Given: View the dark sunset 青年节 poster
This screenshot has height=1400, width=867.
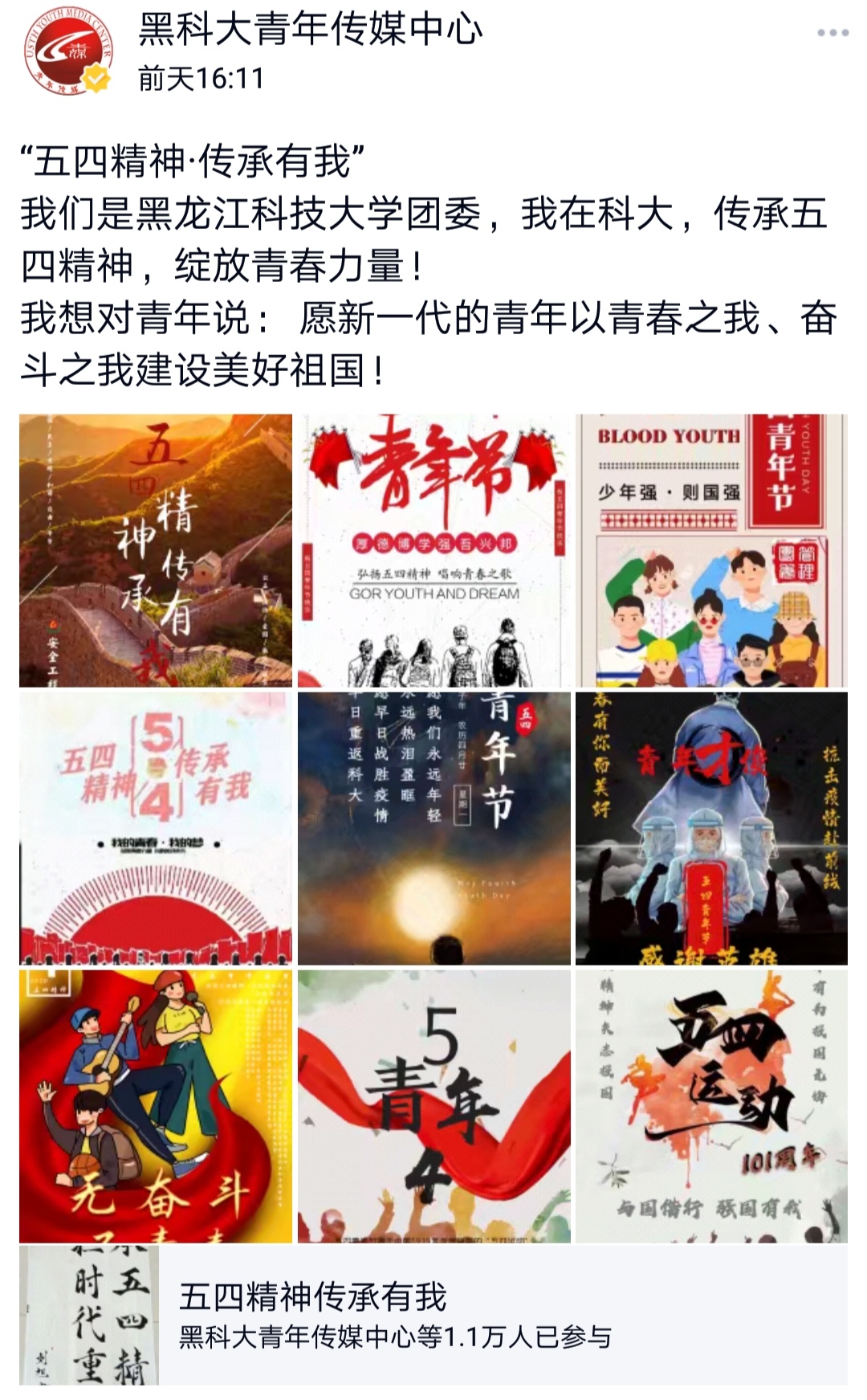Looking at the screenshot, I should [433, 828].
